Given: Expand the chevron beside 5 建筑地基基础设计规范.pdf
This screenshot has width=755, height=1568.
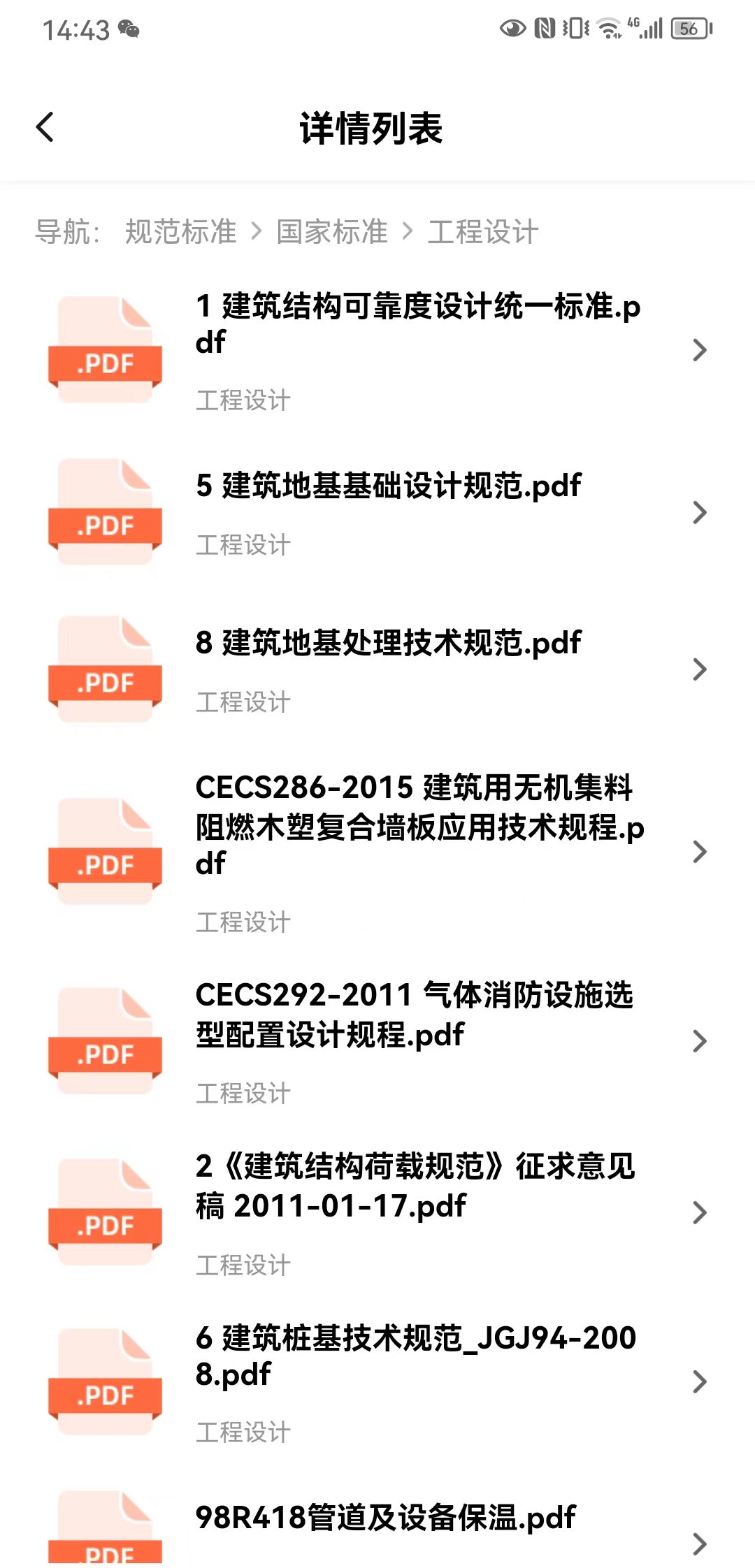Looking at the screenshot, I should (x=700, y=512).
